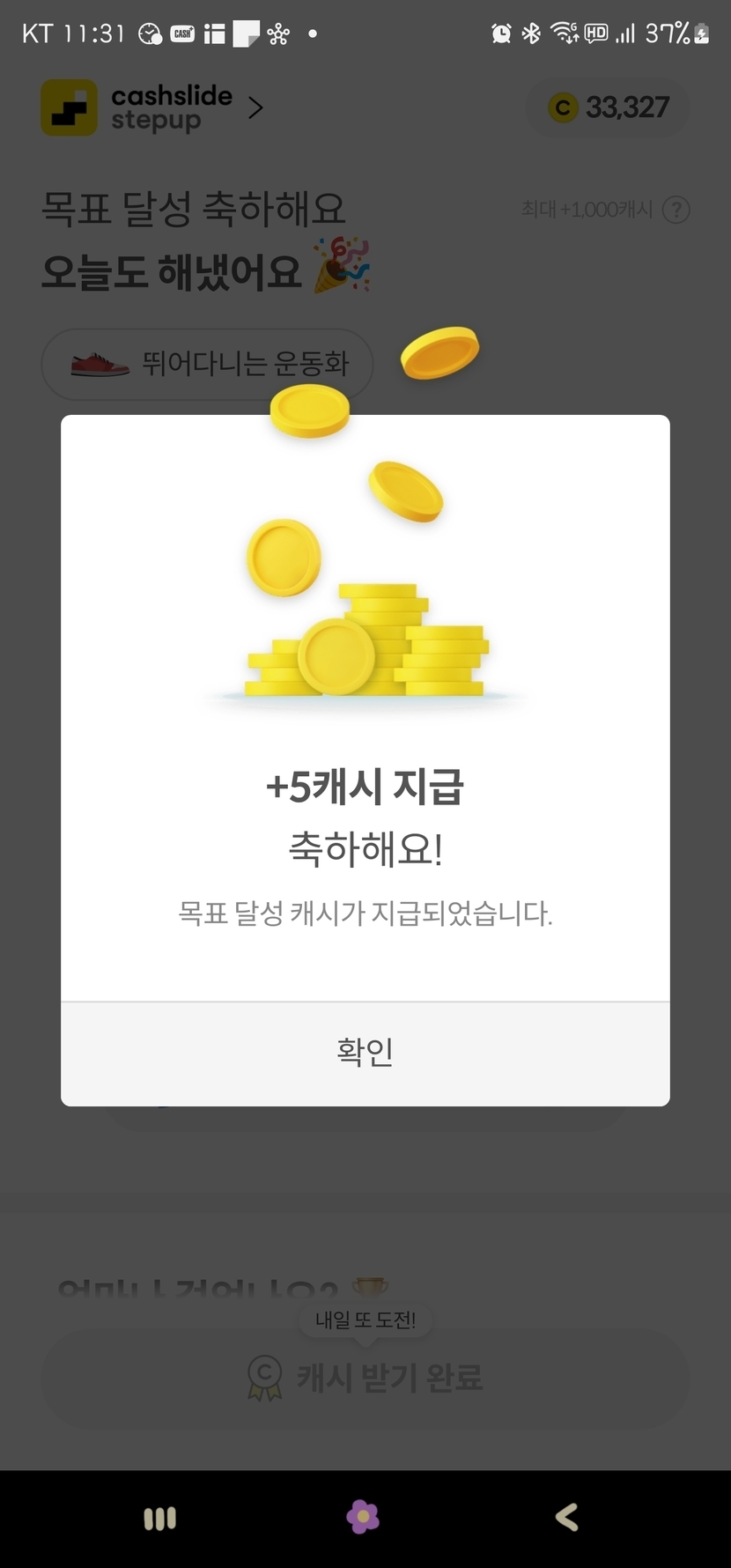
Task: Open the recent apps view
Action: [x=159, y=1518]
